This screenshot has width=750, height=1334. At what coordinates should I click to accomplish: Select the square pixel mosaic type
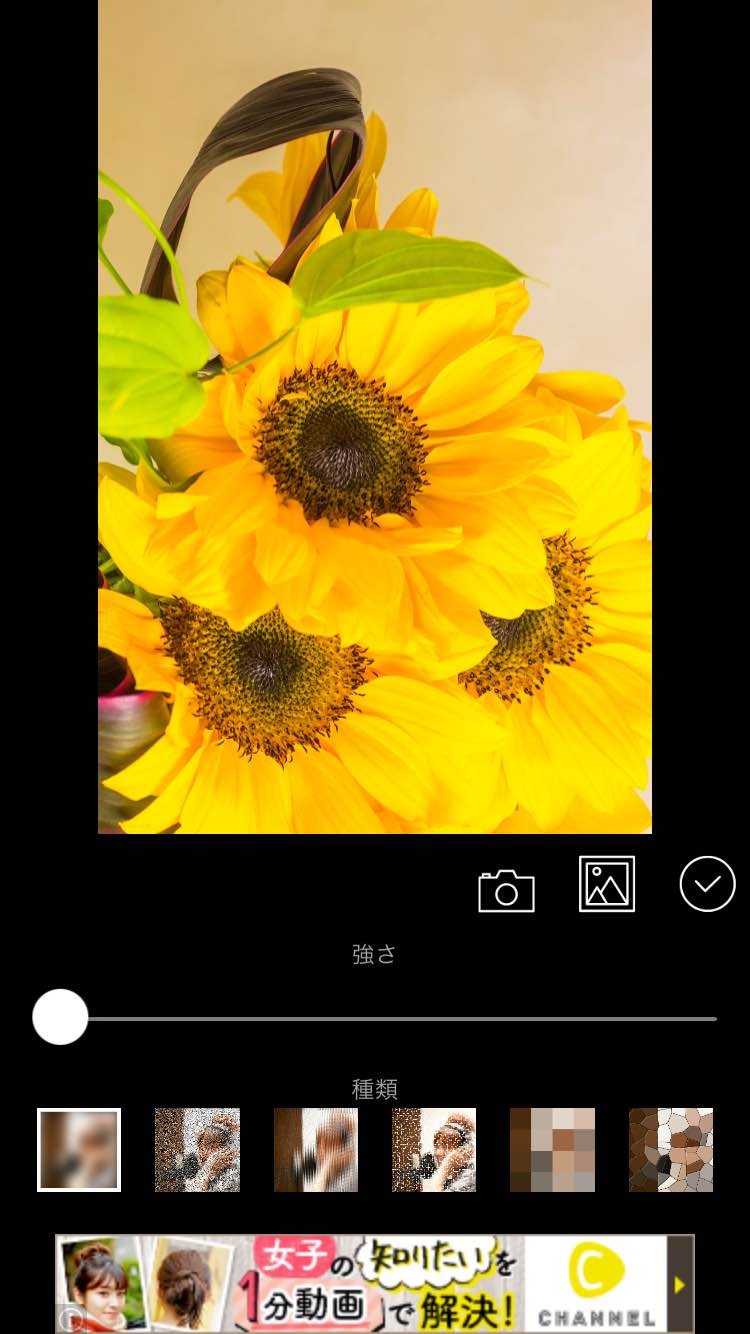click(552, 1150)
